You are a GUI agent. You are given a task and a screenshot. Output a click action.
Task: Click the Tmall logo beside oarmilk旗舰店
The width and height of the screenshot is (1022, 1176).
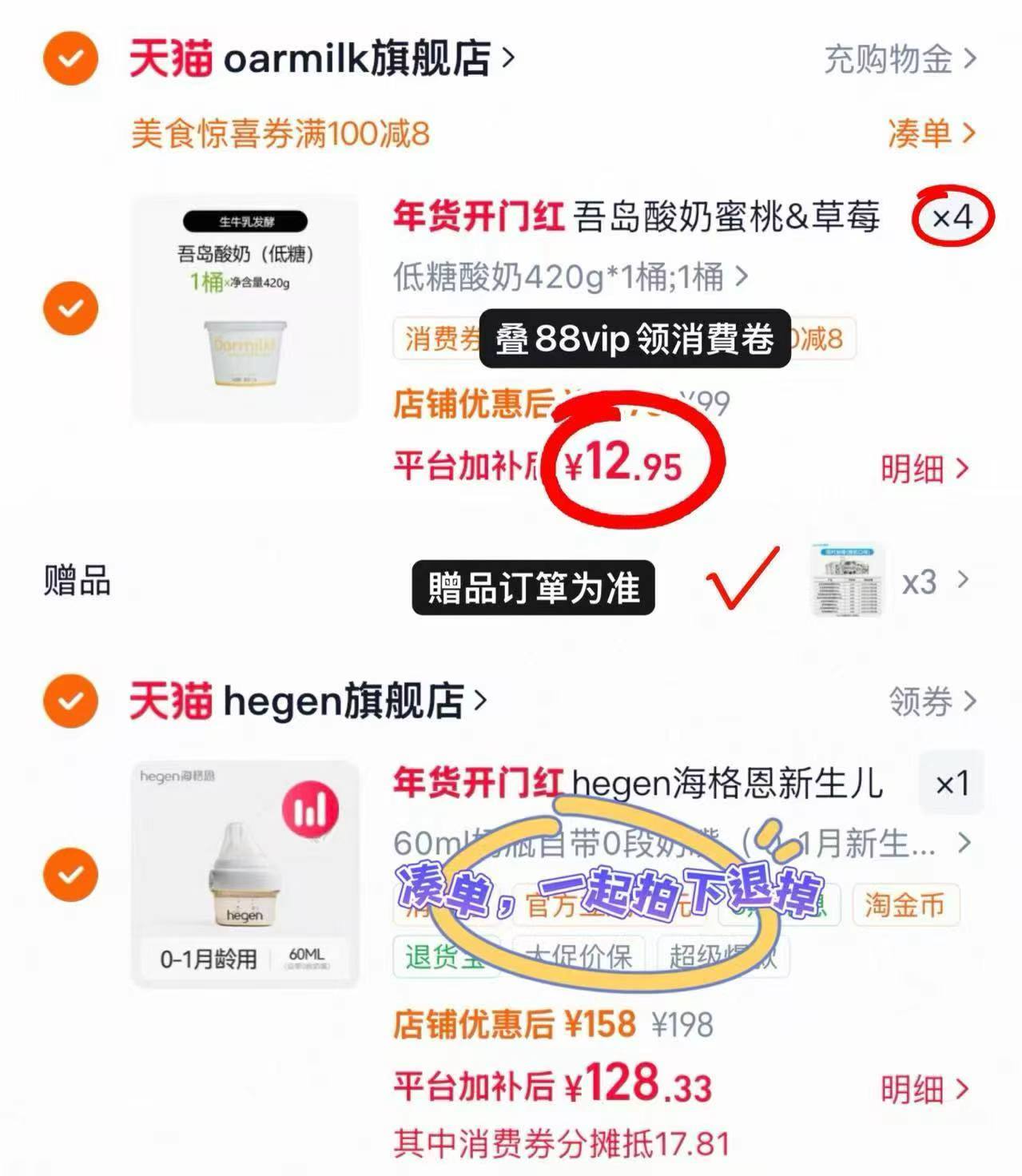[170, 57]
